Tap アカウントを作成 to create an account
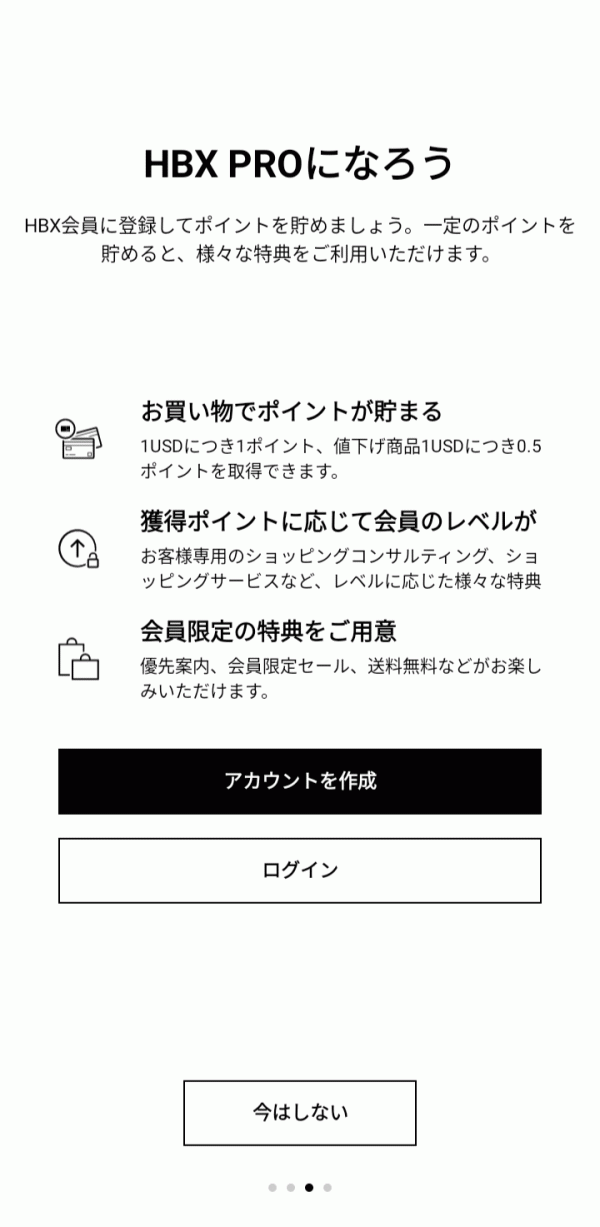The width and height of the screenshot is (600, 1227). click(300, 781)
